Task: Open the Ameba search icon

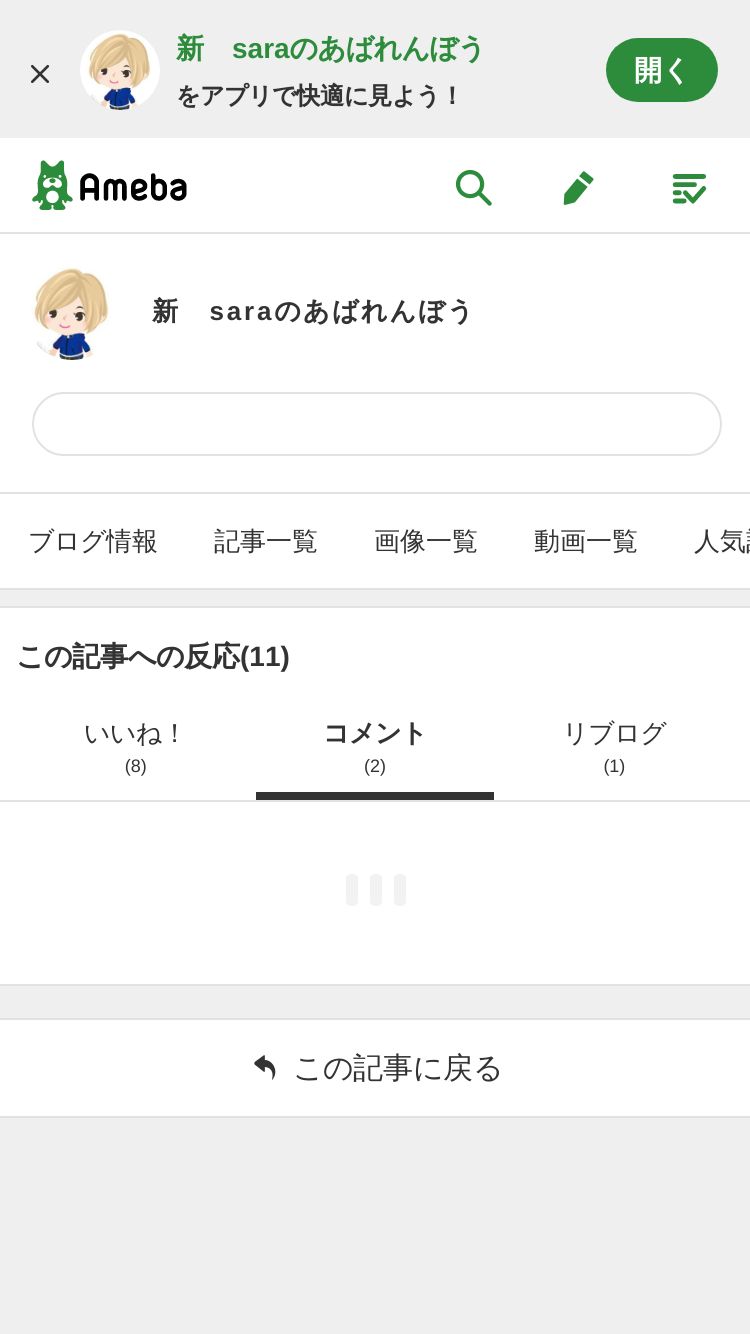Action: [x=473, y=186]
